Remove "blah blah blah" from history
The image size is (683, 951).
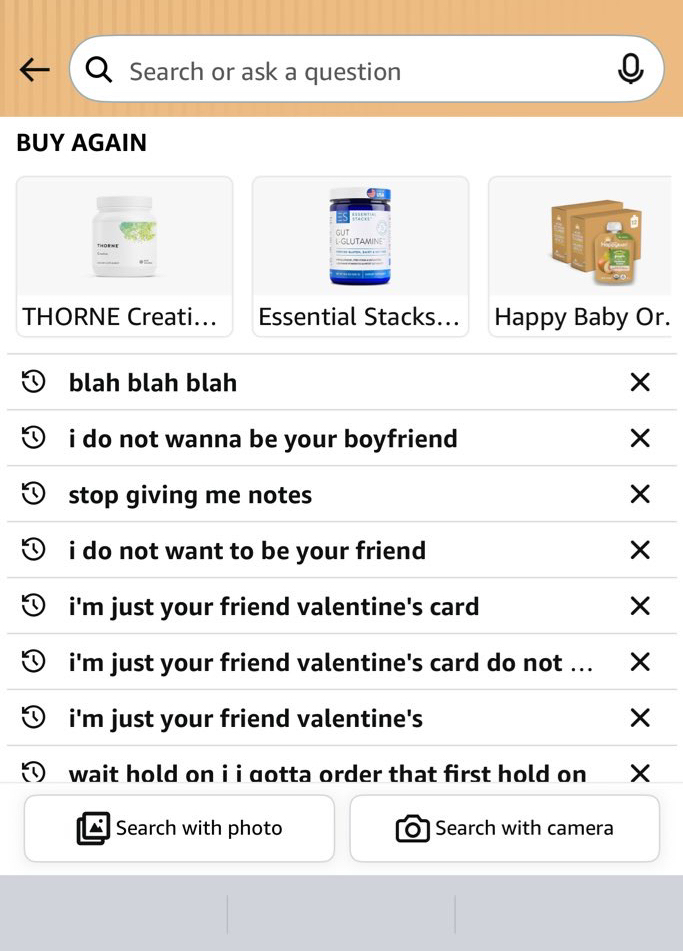tap(640, 382)
